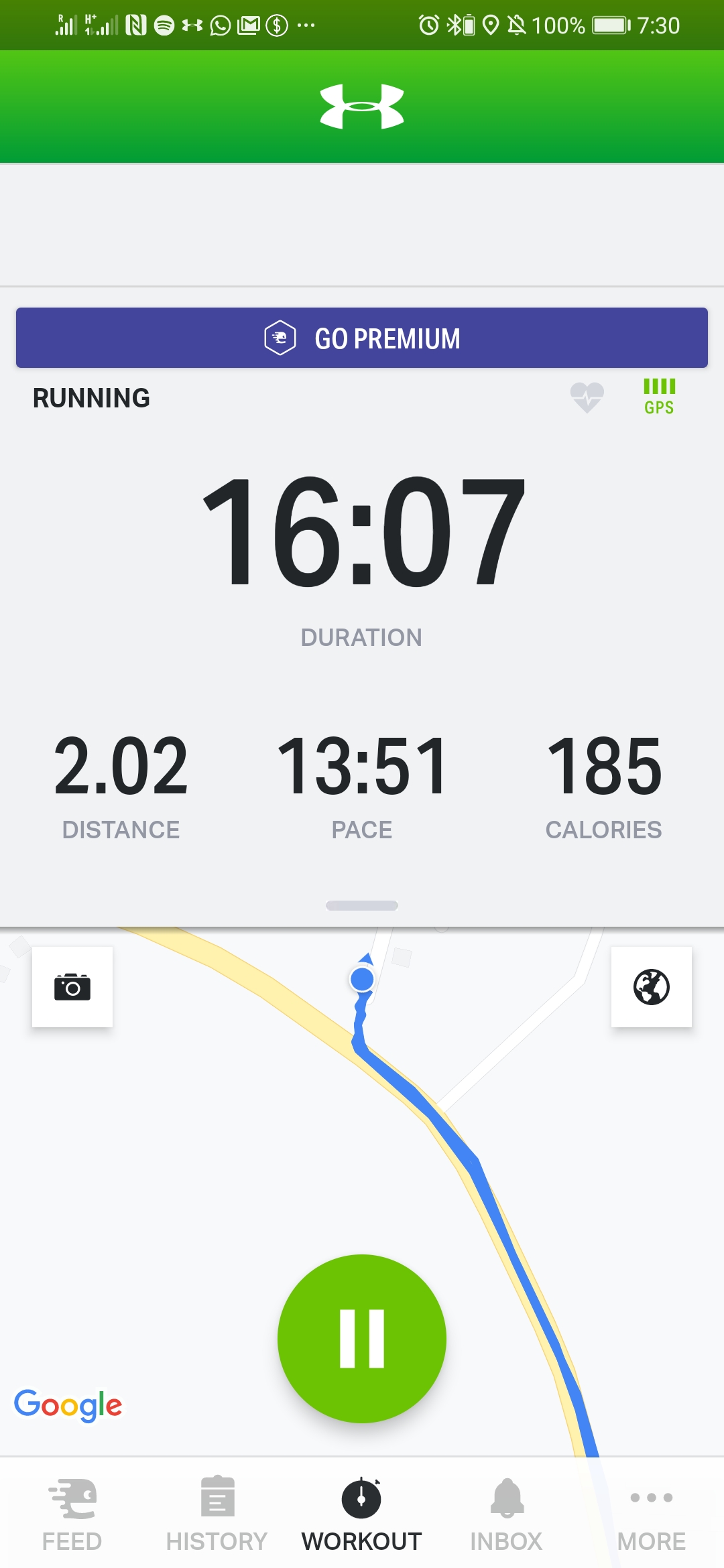Open the camera to take a photo

point(72,986)
